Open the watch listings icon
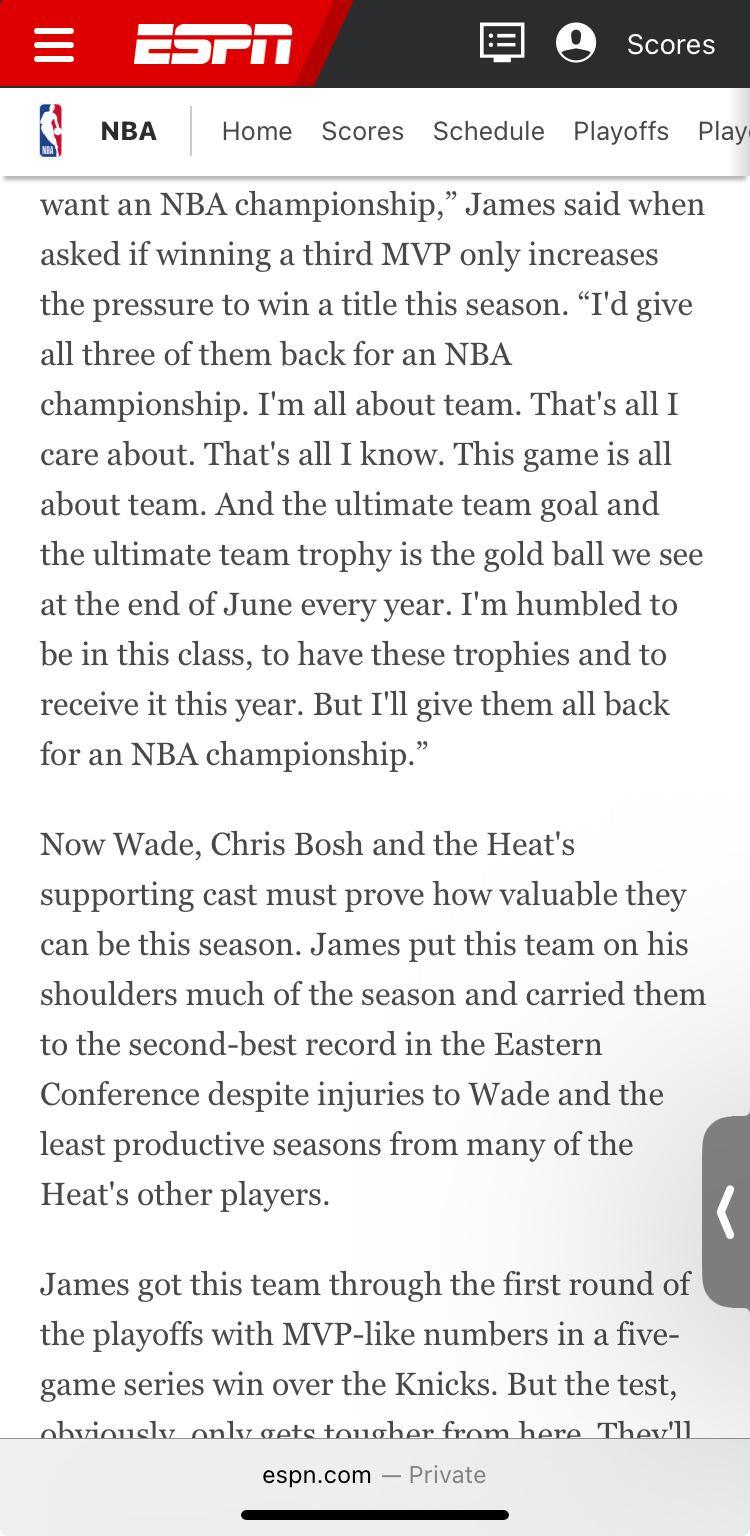Screen dimensions: 750x1536 pyautogui.click(x=502, y=43)
